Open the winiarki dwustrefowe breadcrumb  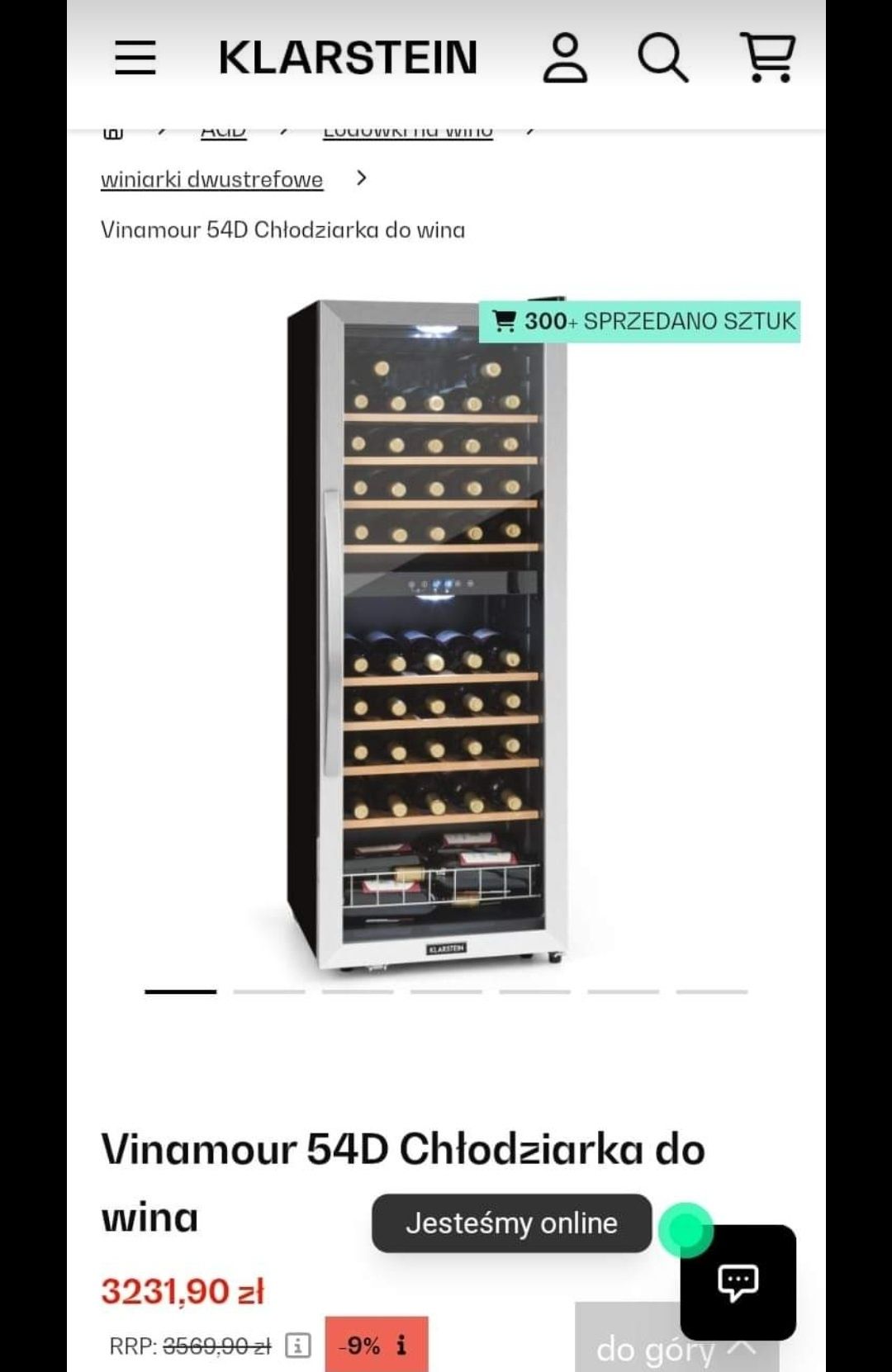pos(211,179)
